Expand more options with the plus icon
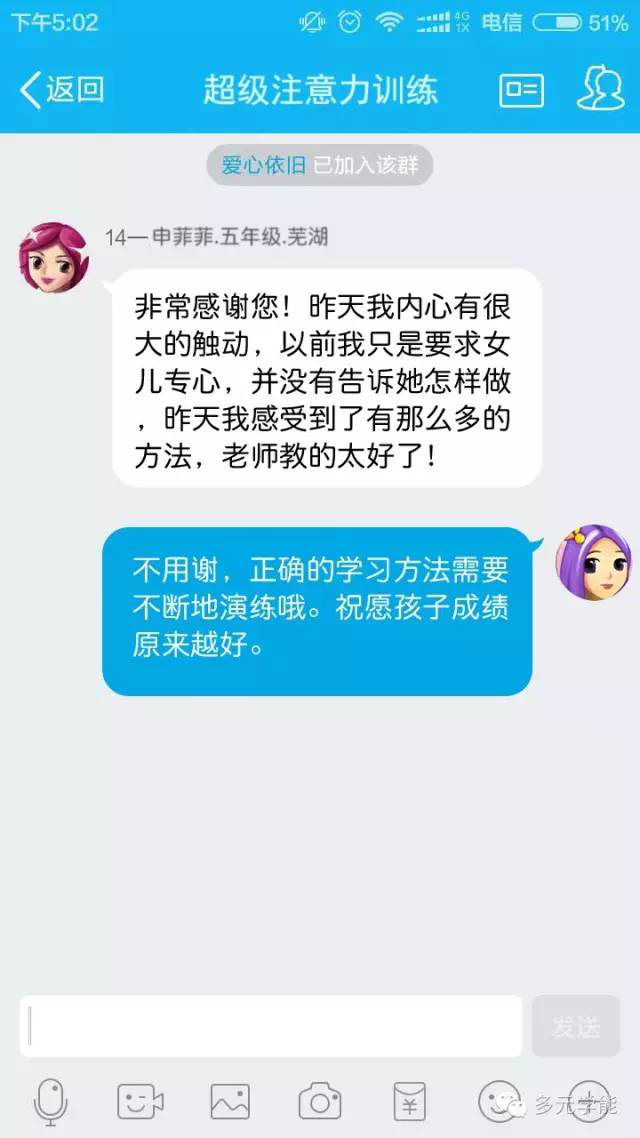The width and height of the screenshot is (640, 1138). pos(590,1102)
